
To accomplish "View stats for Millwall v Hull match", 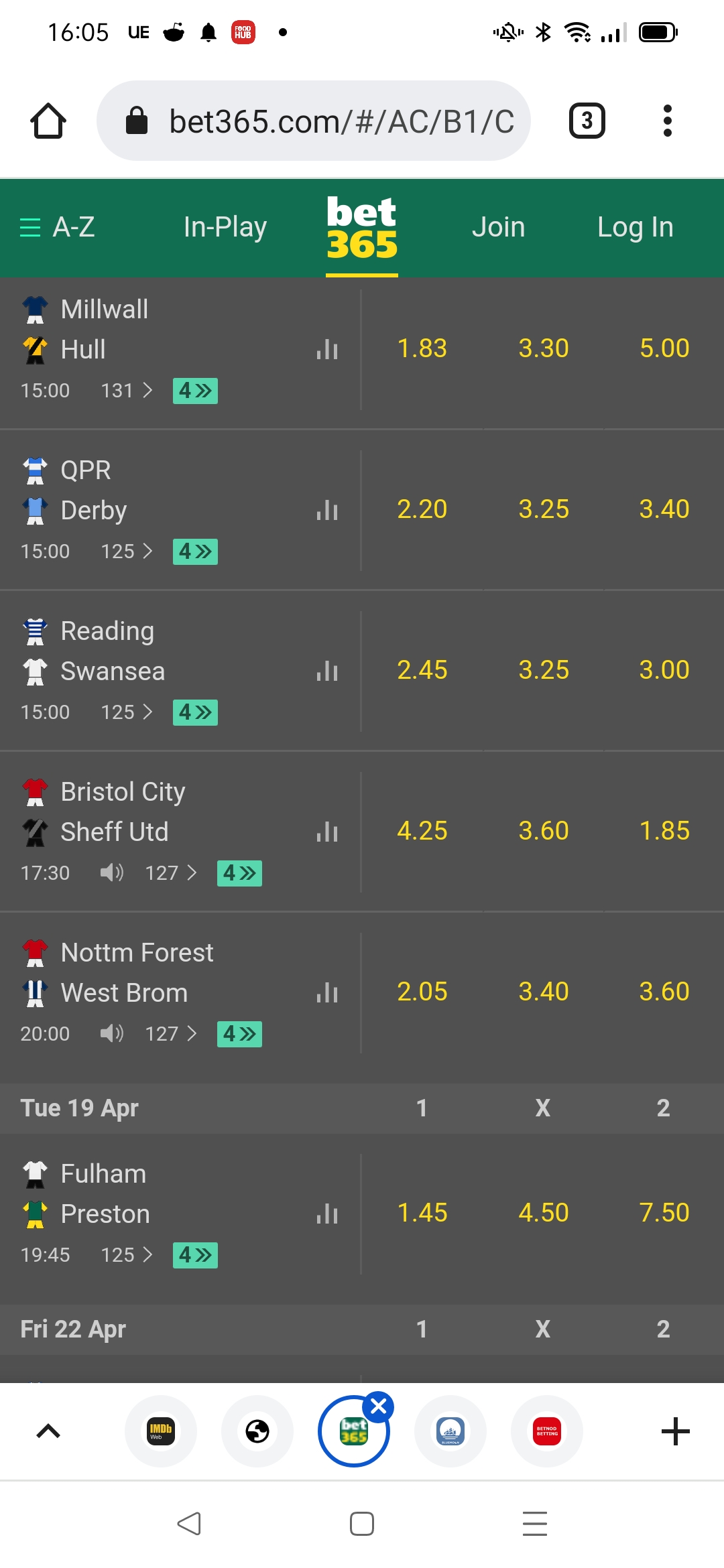I will pos(327,348).
